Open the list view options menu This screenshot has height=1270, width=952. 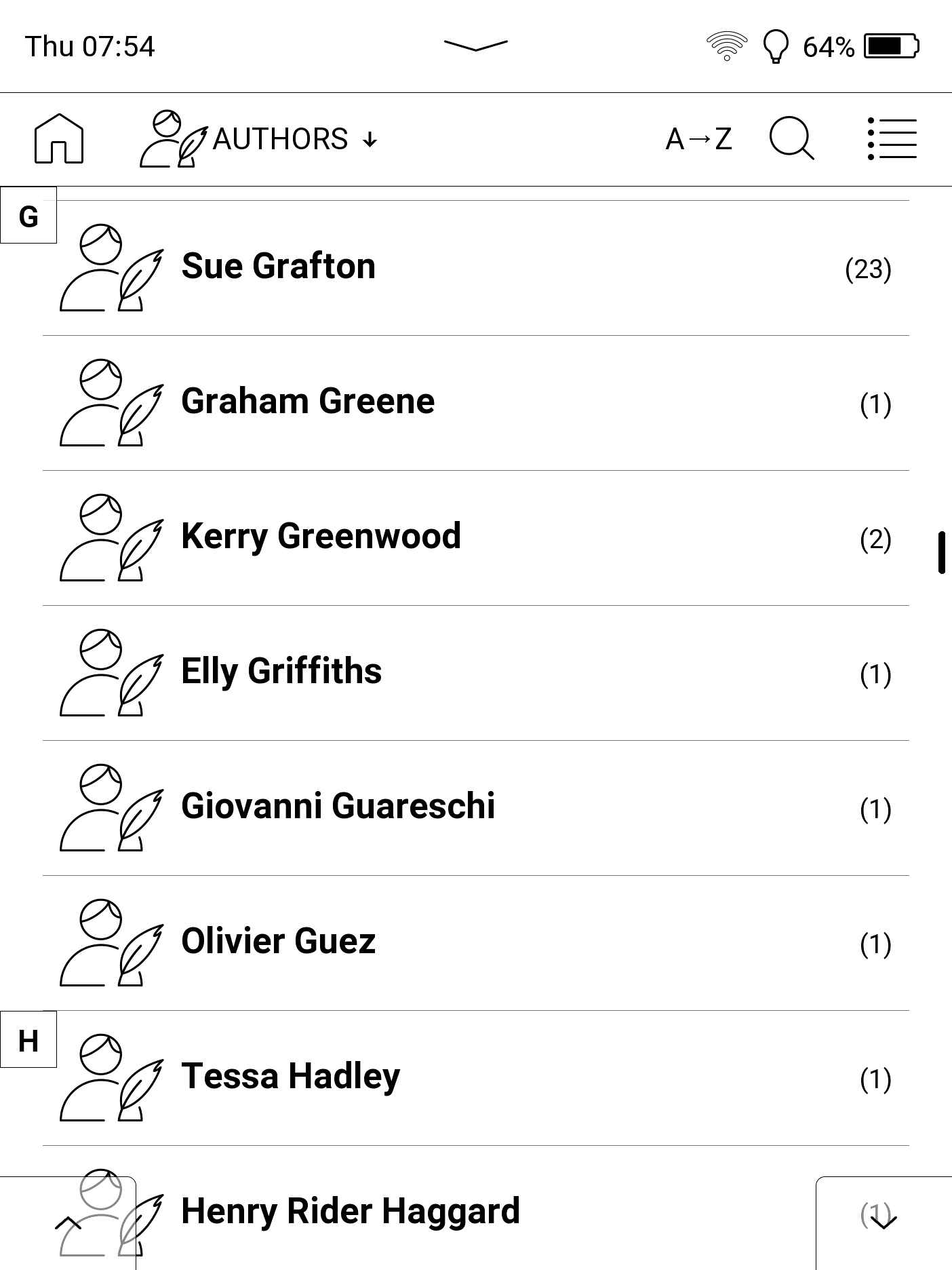tap(892, 139)
